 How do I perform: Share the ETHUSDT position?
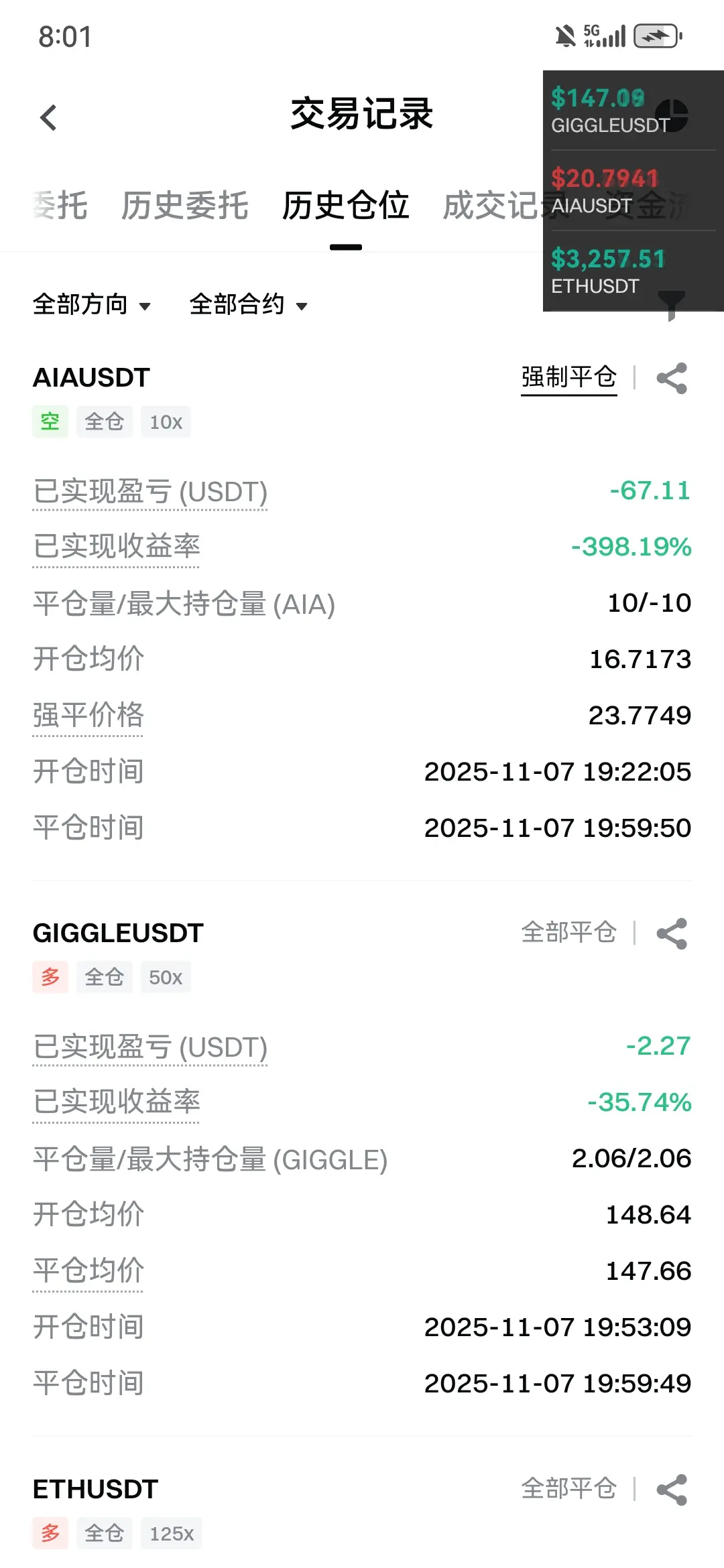672,1490
